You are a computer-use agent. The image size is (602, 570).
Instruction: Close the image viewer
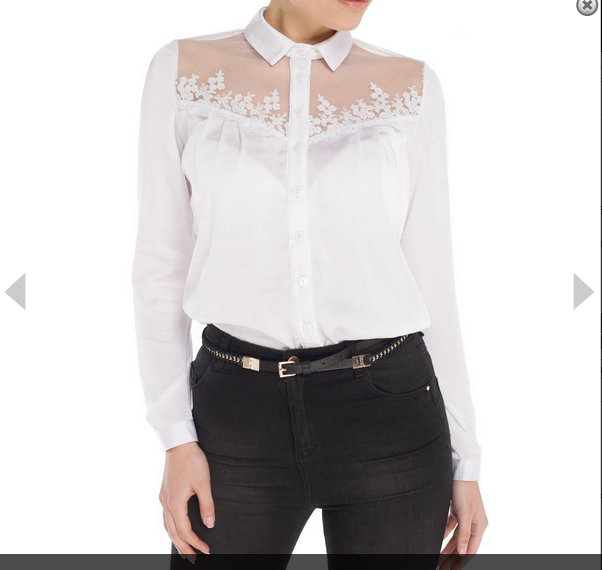tap(587, 6)
